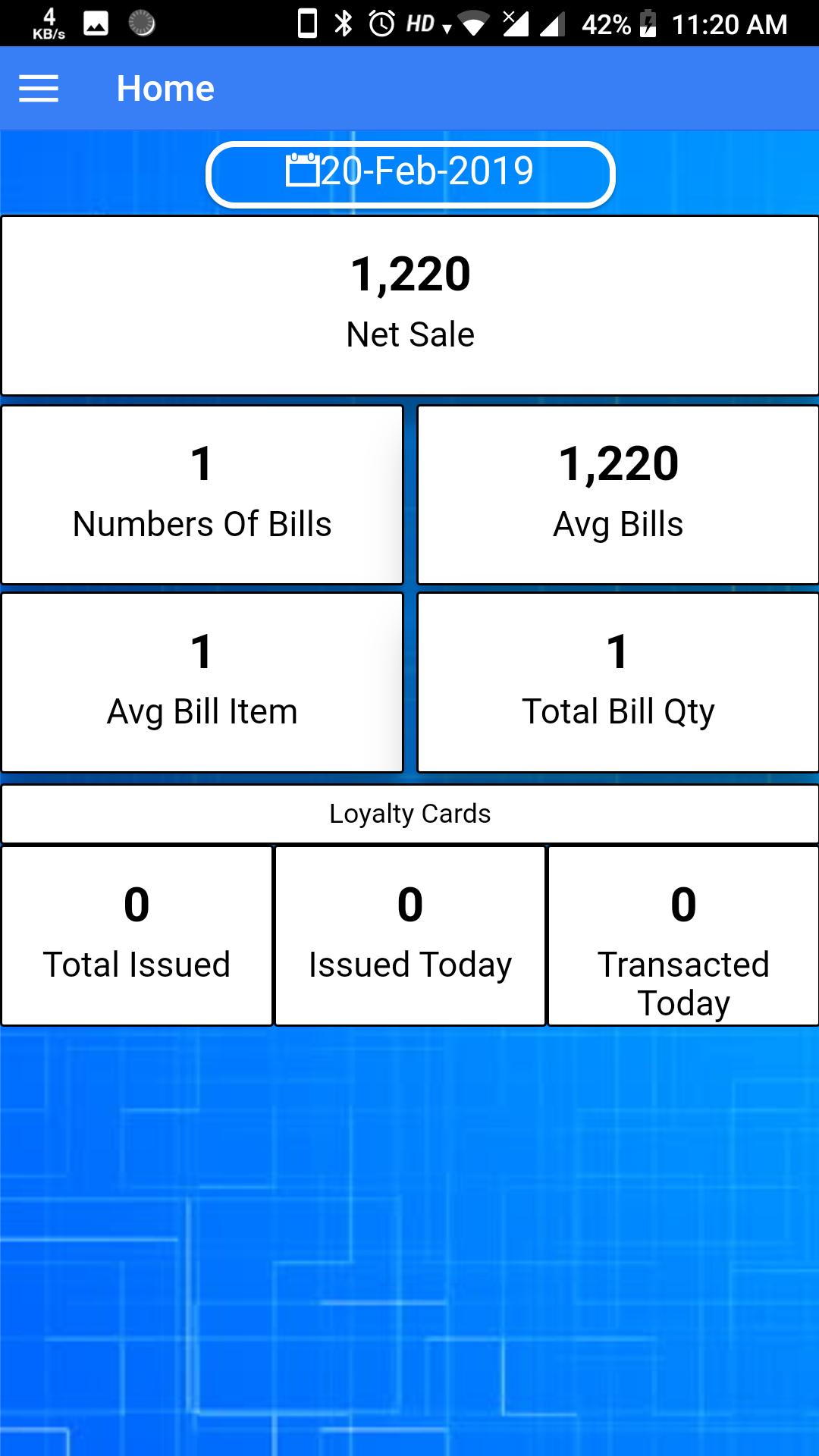View Numbers Of Bills details
The image size is (819, 1456).
click(202, 495)
